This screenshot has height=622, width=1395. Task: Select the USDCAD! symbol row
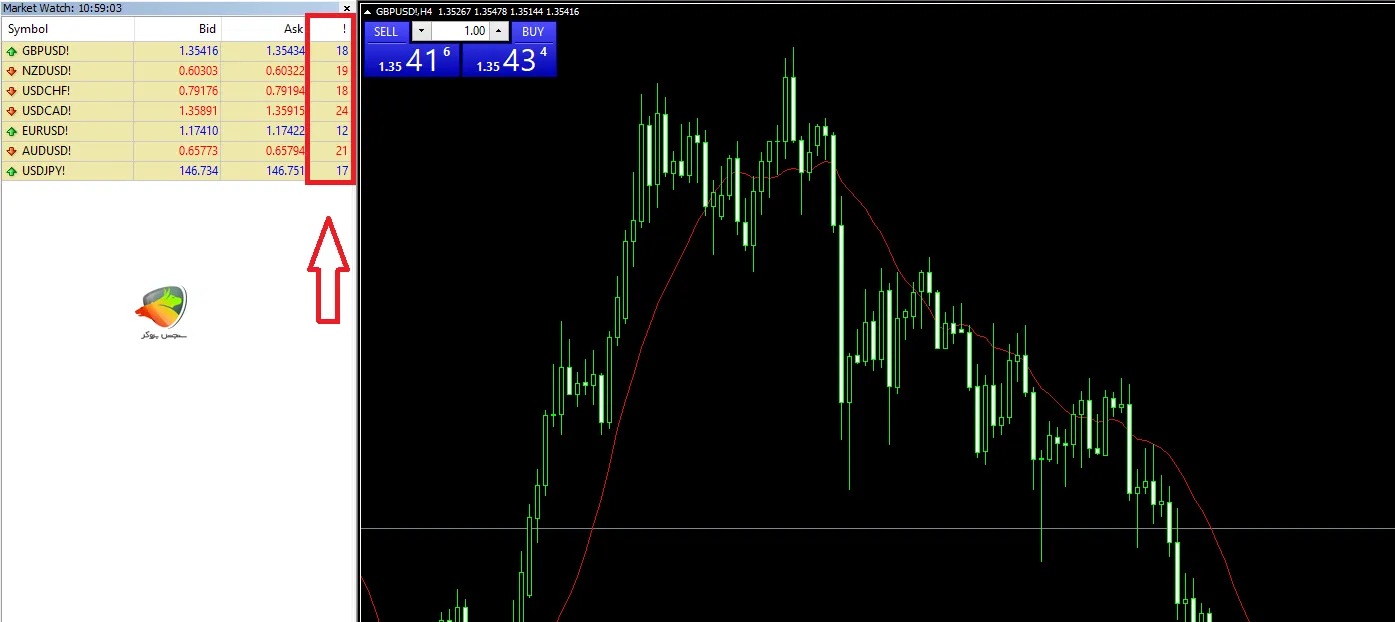pyautogui.click(x=45, y=111)
